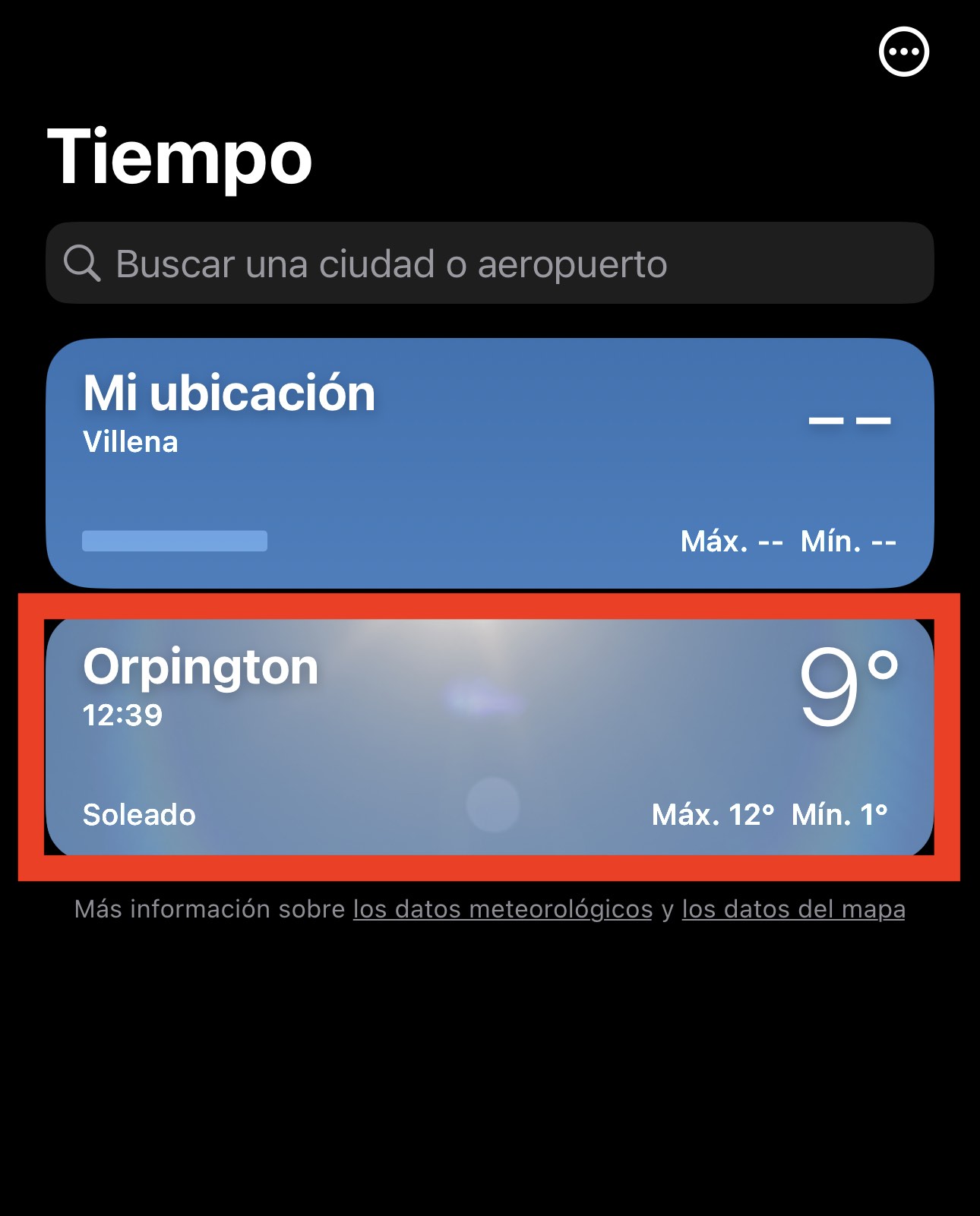Image resolution: width=980 pixels, height=1216 pixels.
Task: Open Mi ubicación Villena weather card
Action: point(489,463)
